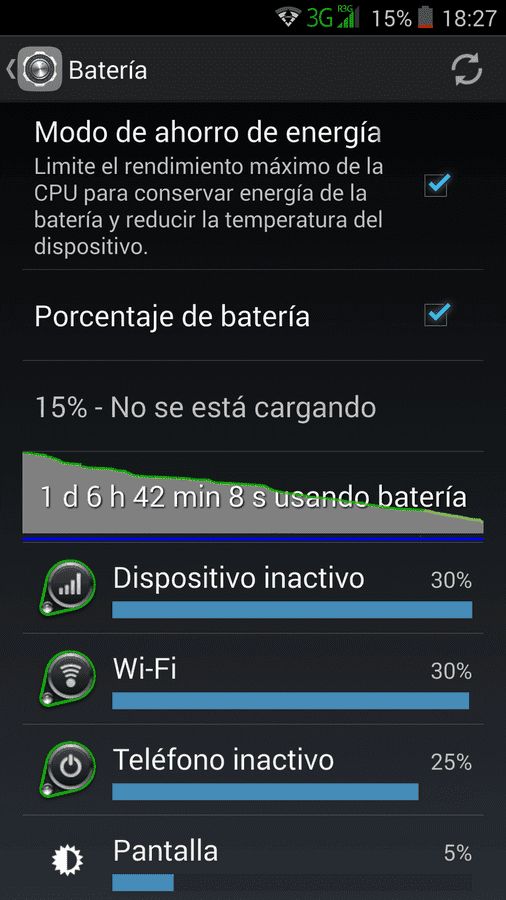Refresh the battery statistics
Screen dimensions: 506x900
click(x=466, y=70)
